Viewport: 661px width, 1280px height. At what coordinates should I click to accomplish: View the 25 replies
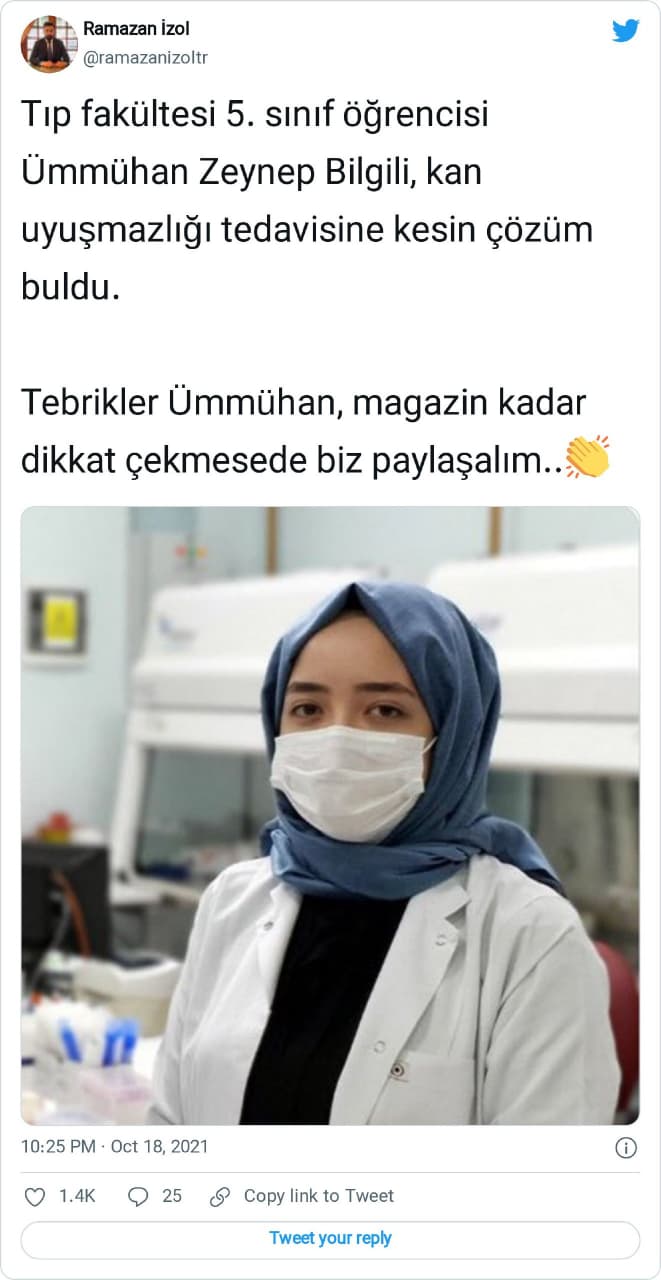tap(139, 1196)
